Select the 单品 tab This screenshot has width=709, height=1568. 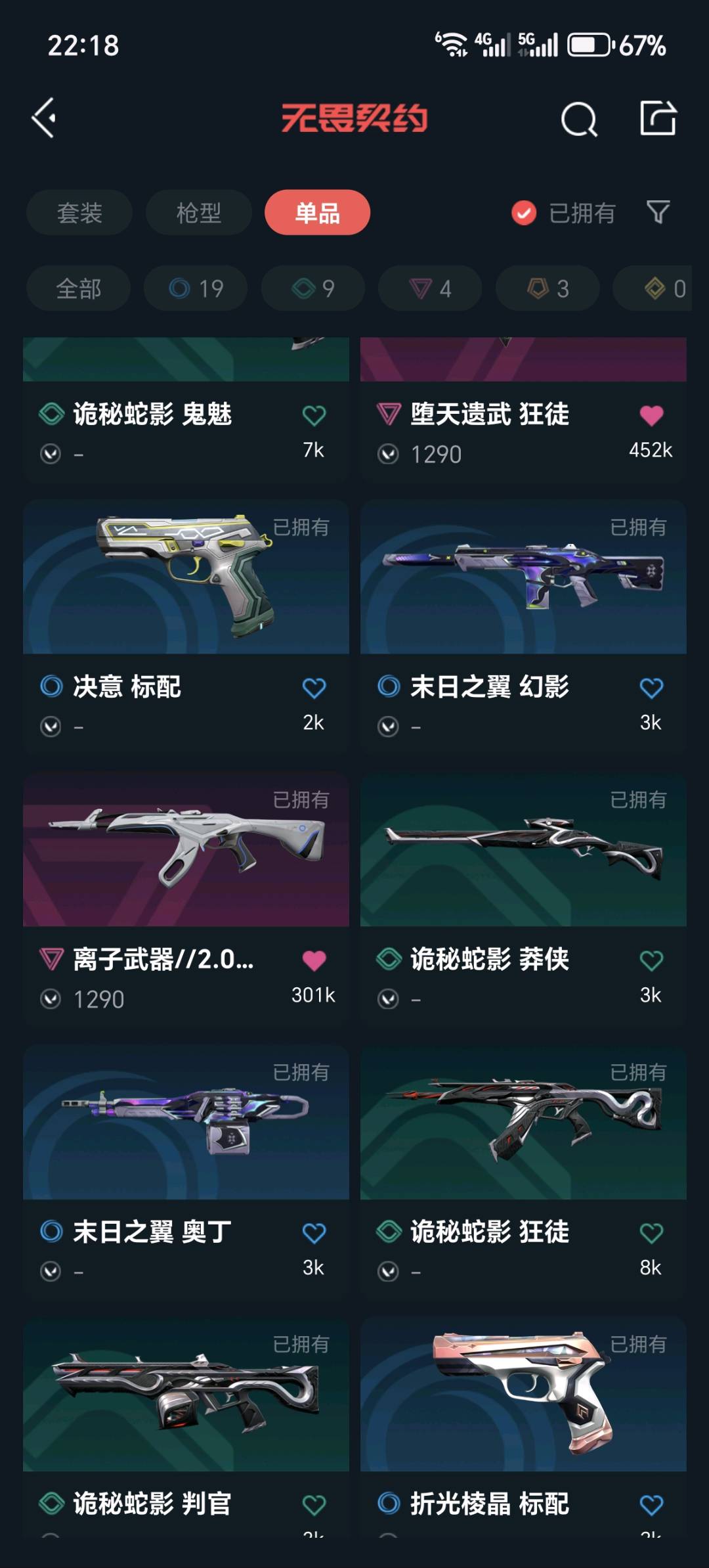tap(317, 212)
